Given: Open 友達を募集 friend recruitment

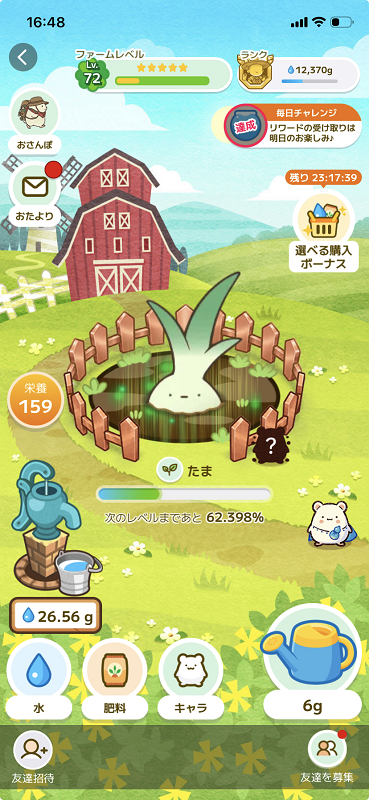Looking at the screenshot, I should pos(327,757).
